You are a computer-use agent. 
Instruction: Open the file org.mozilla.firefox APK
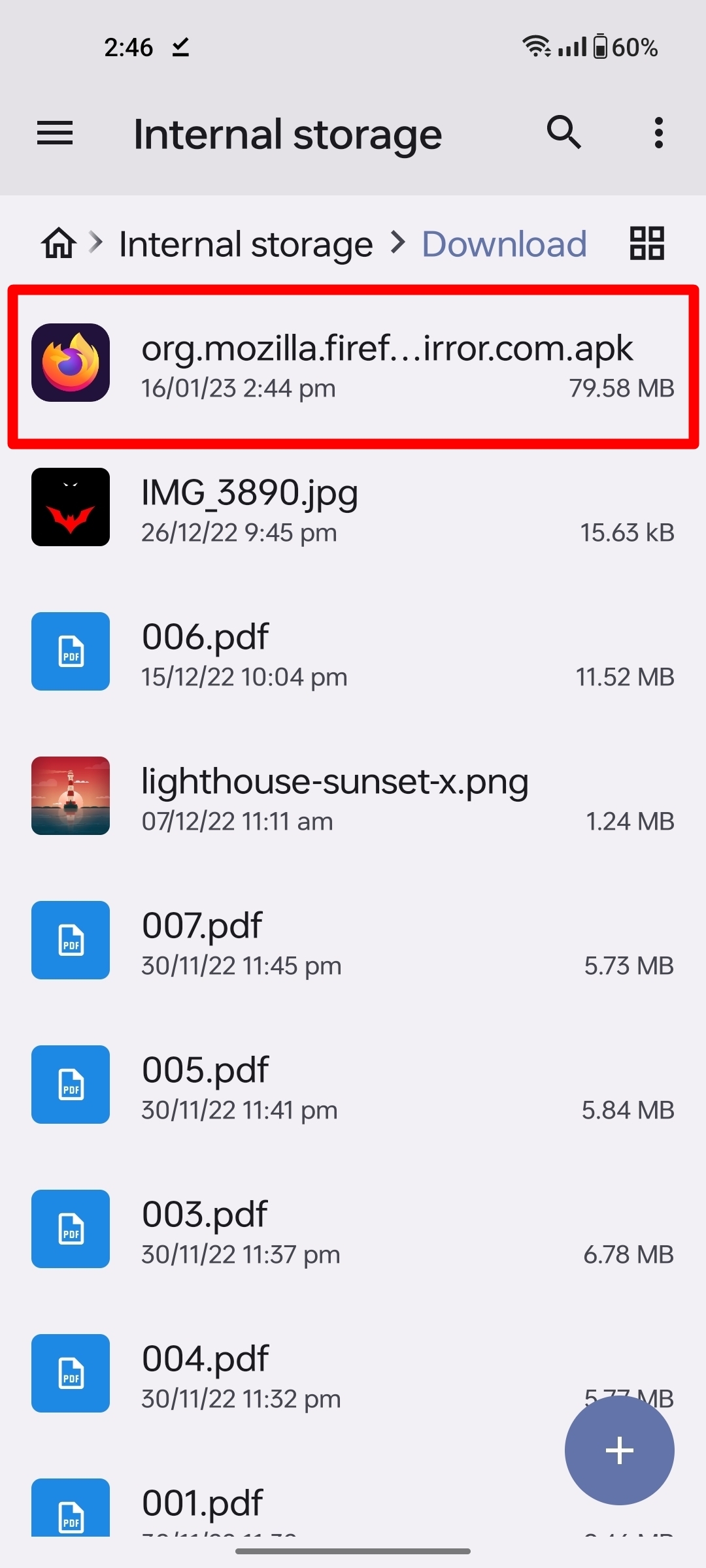click(x=388, y=362)
